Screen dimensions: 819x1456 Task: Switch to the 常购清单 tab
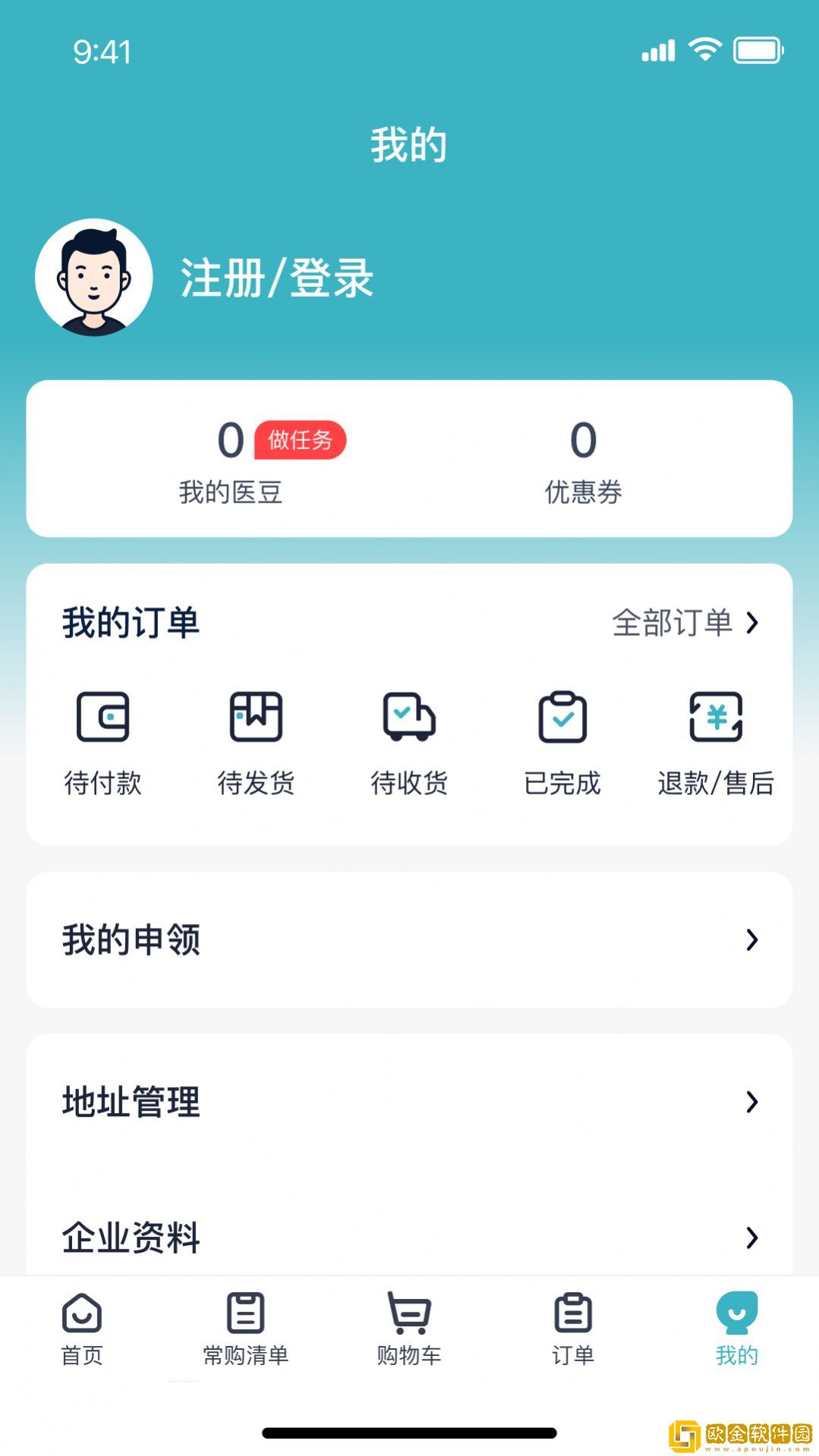pyautogui.click(x=246, y=1328)
